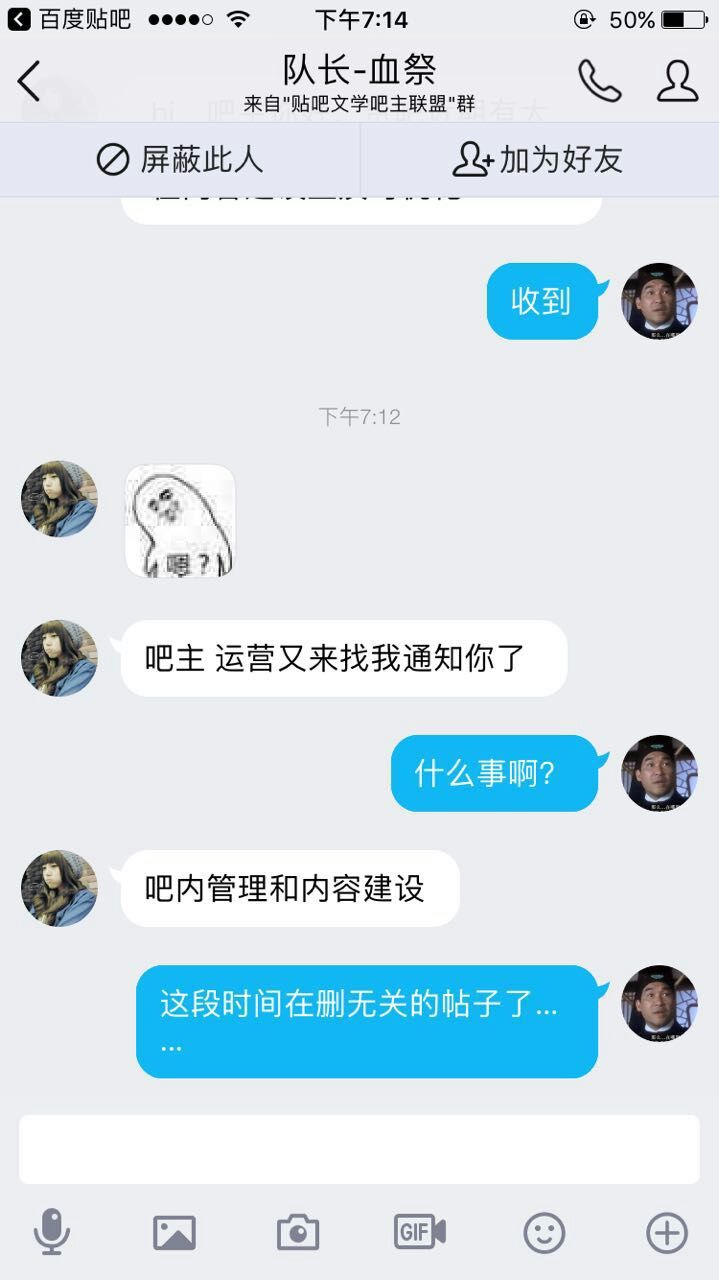This screenshot has width=719, height=1280.
Task: Open the GIF video recorder
Action: pos(420,1232)
